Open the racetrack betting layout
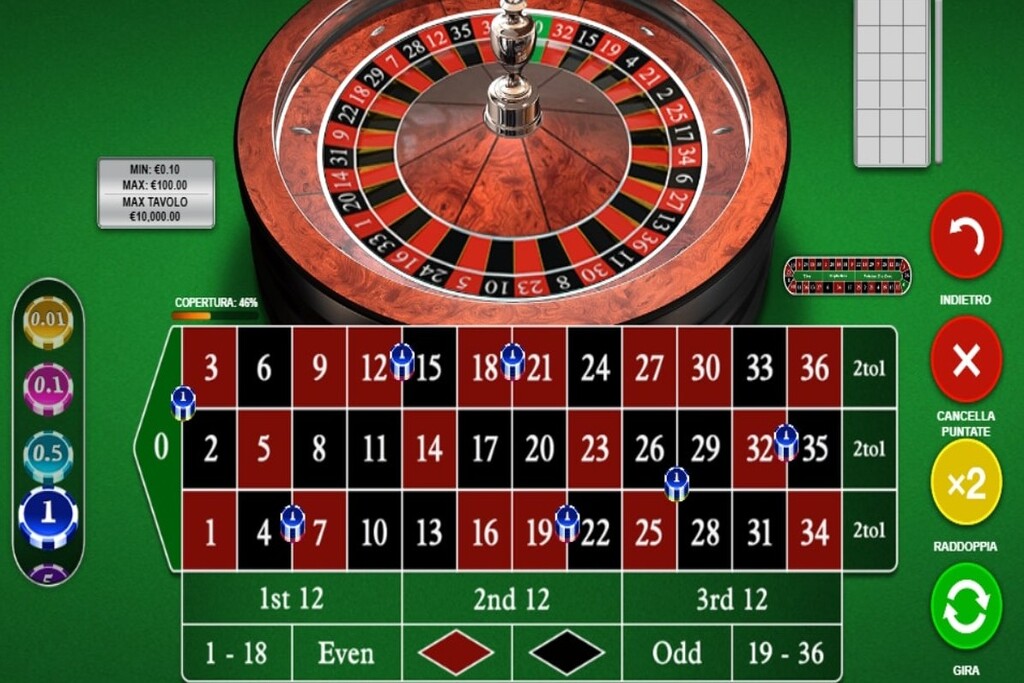The width and height of the screenshot is (1024, 683). (847, 276)
